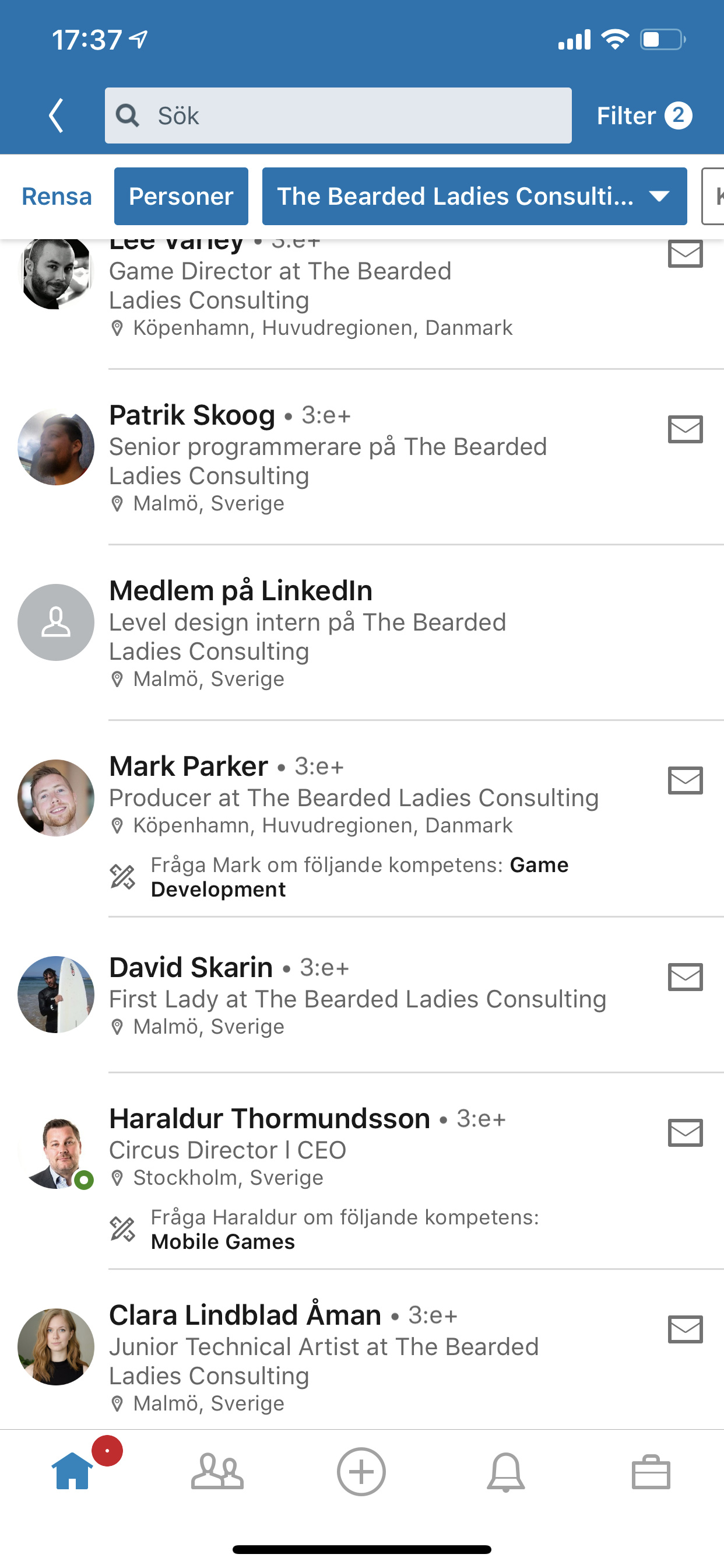Tap envelope icon beside Haraldur Thormundsson
Image resolution: width=724 pixels, height=1568 pixels.
pyautogui.click(x=686, y=1133)
